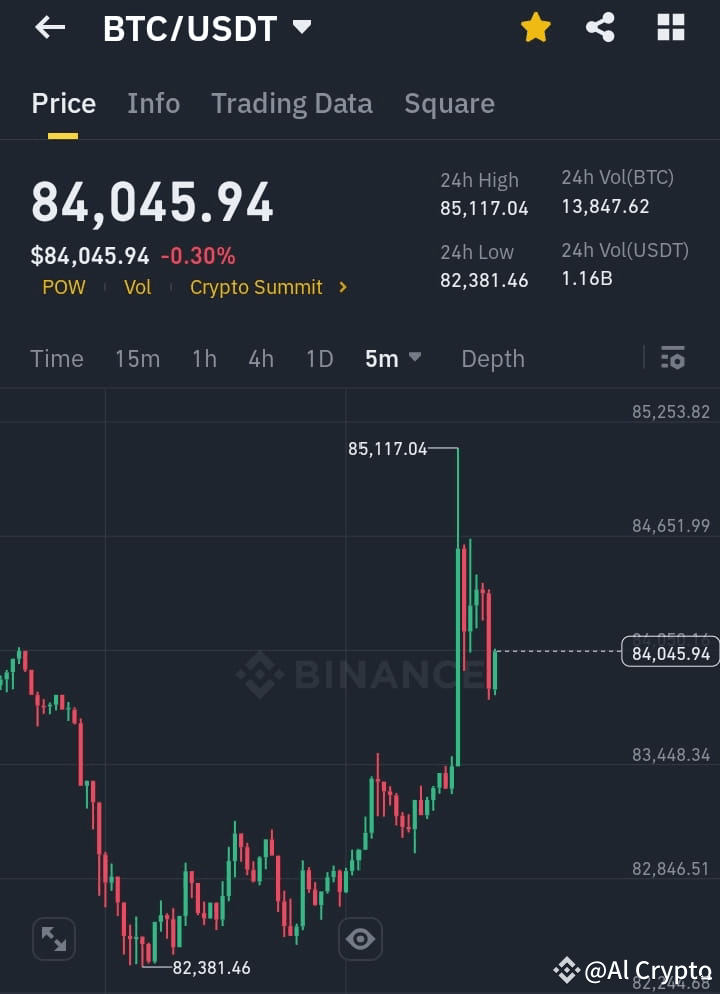Switch to the Trading Data tab
720x994 pixels.
click(291, 103)
